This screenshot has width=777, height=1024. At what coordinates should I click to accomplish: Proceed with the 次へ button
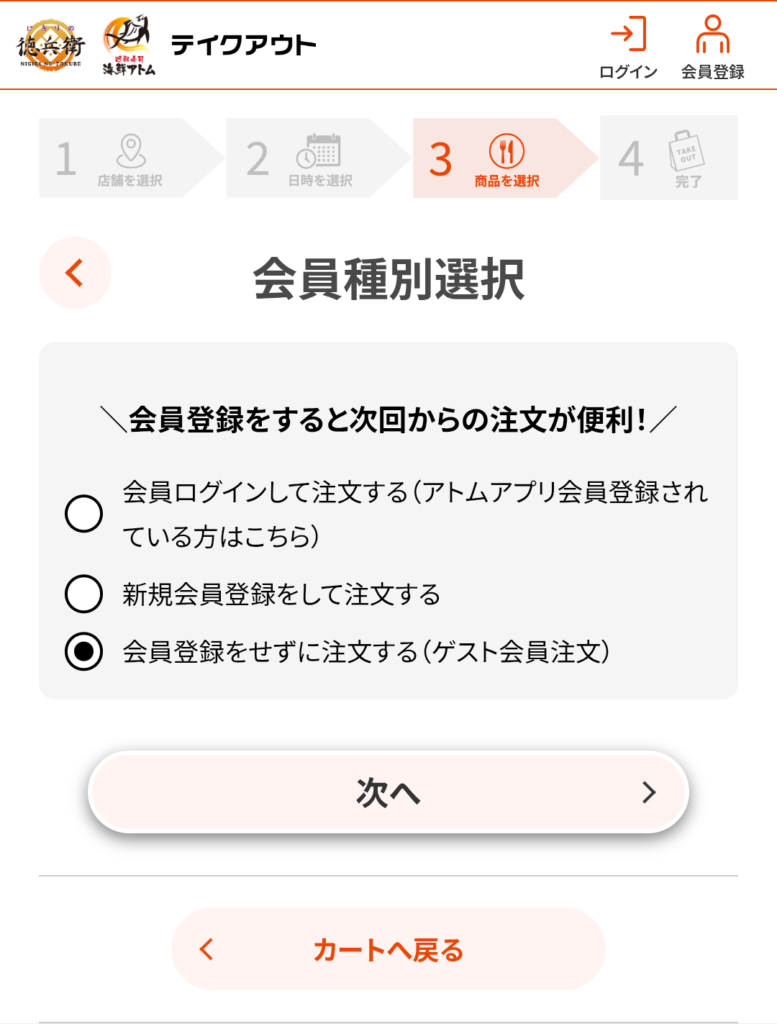pos(388,792)
